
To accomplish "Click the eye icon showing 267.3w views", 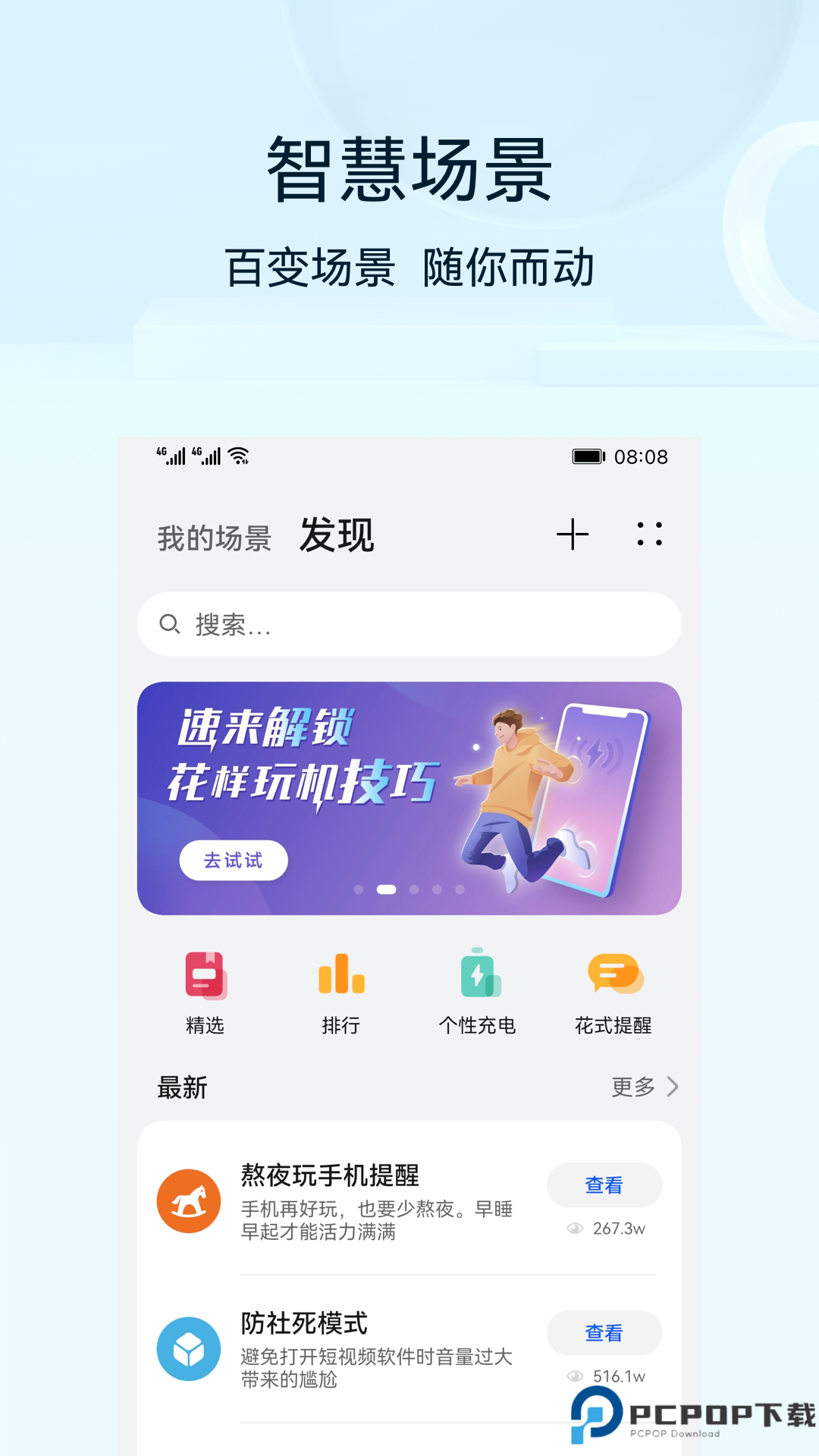I will click(x=574, y=1227).
